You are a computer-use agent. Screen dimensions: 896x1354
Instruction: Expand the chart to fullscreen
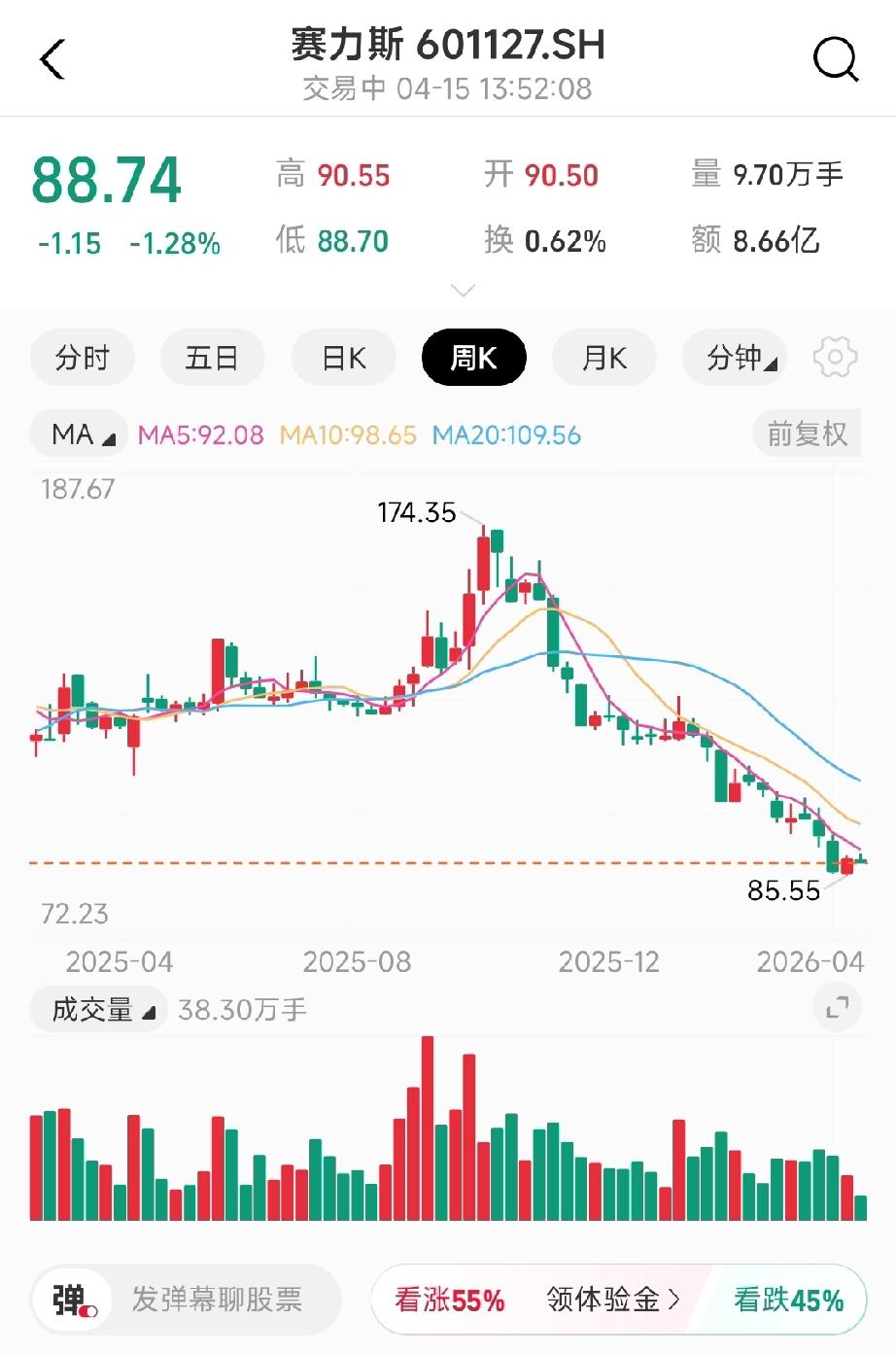[x=837, y=1008]
